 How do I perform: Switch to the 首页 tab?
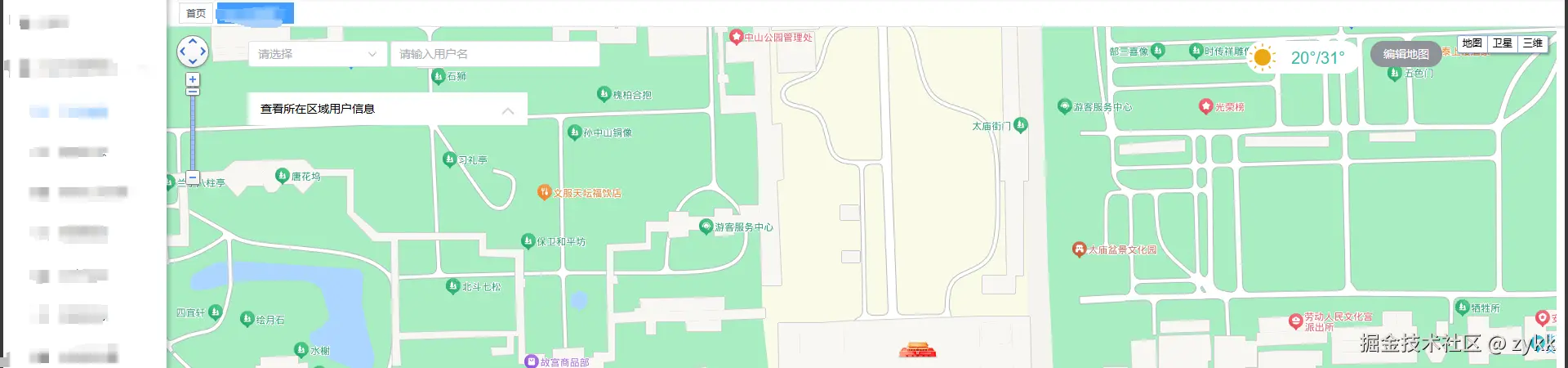click(x=196, y=13)
